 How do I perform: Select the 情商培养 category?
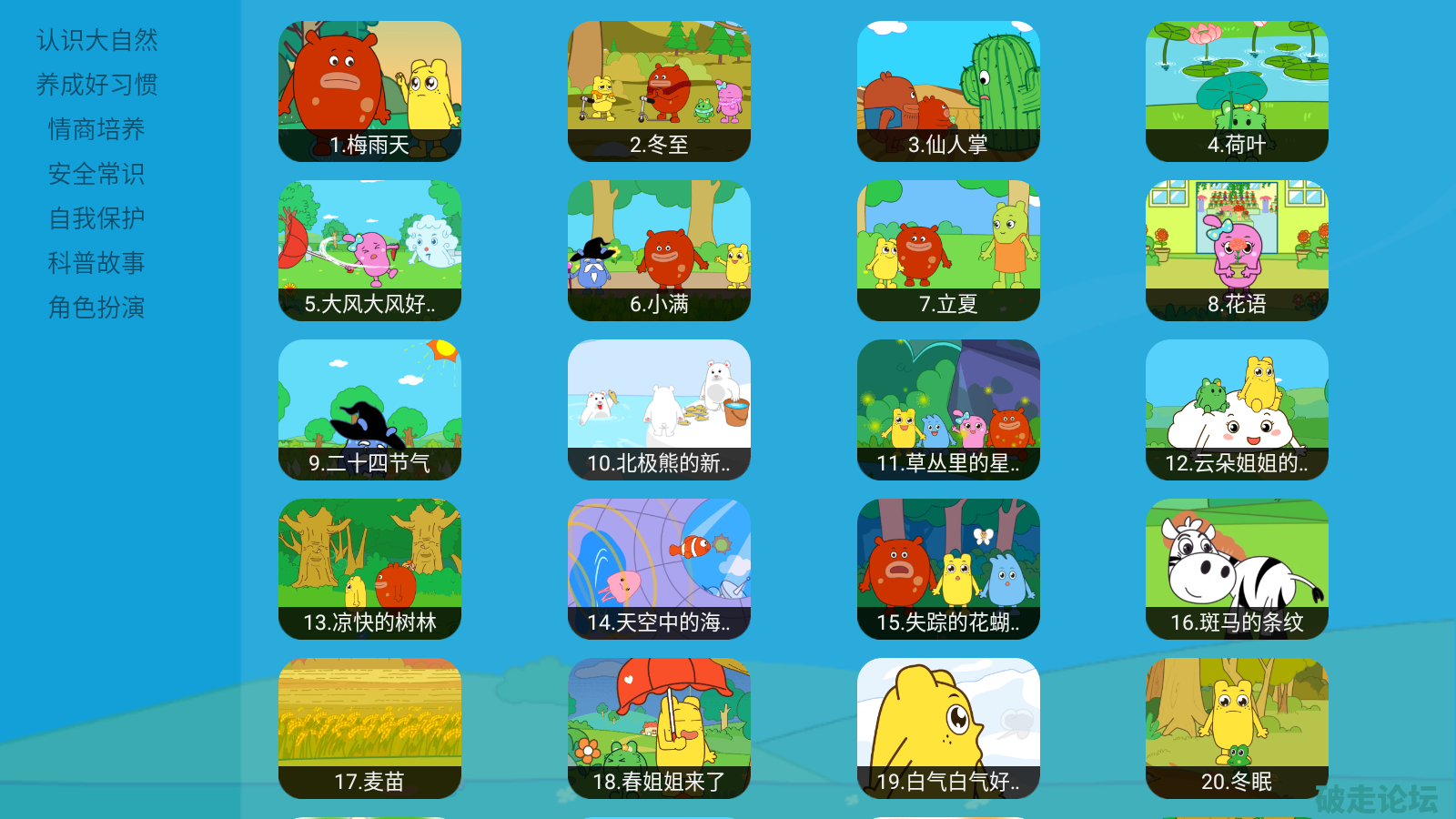tap(96, 129)
